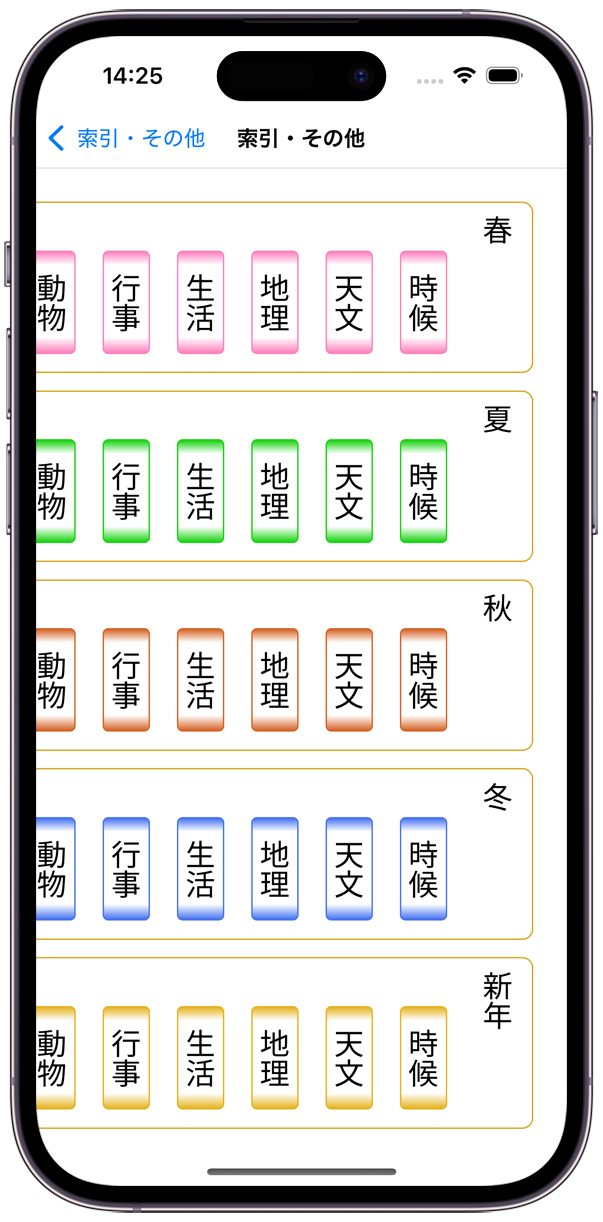The height and width of the screenshot is (1222, 603).
Task: Open 時候 under 秋
Action: point(423,680)
